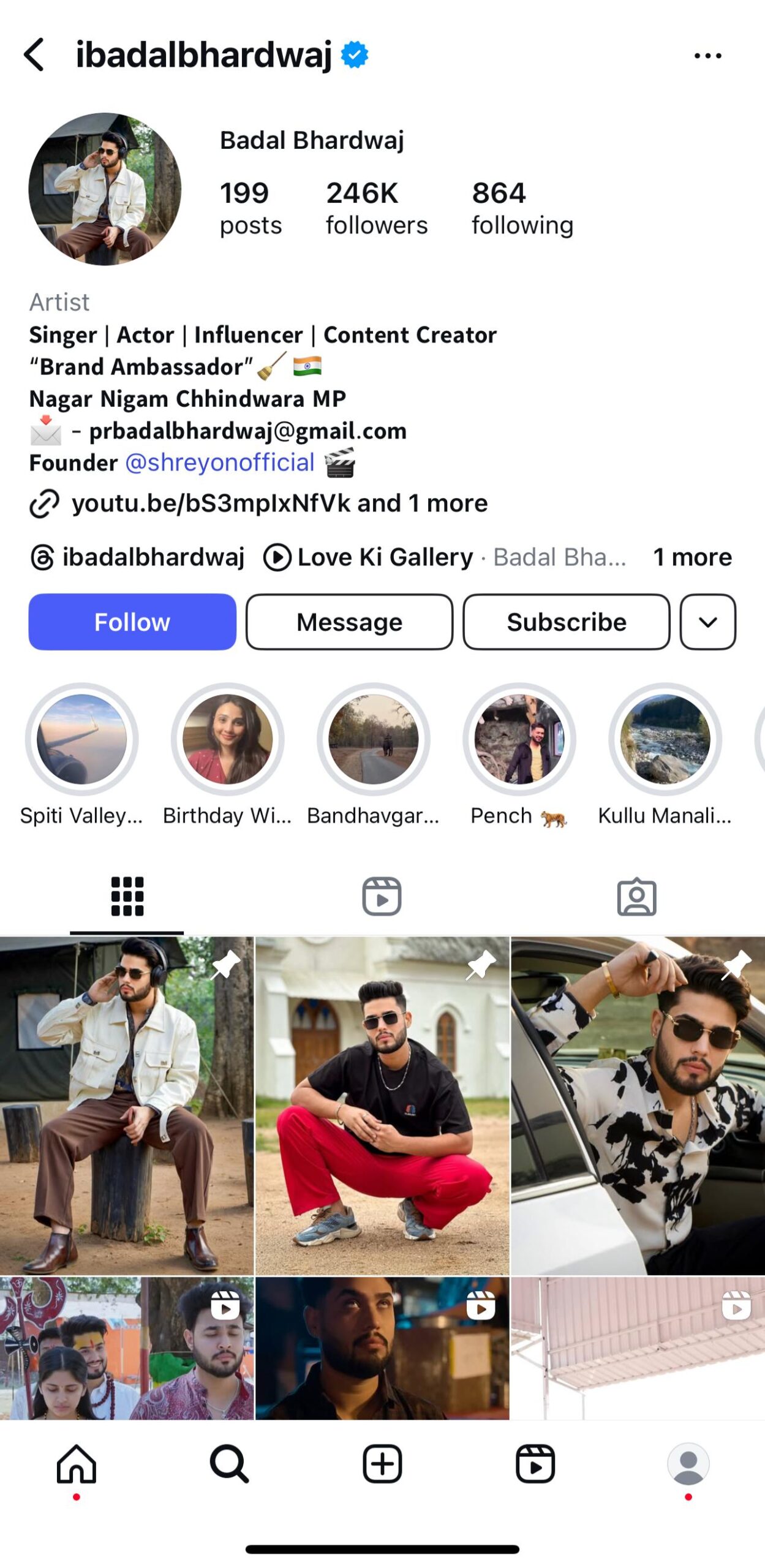View the 246K followers list
The height and width of the screenshot is (1568, 765).
(376, 208)
